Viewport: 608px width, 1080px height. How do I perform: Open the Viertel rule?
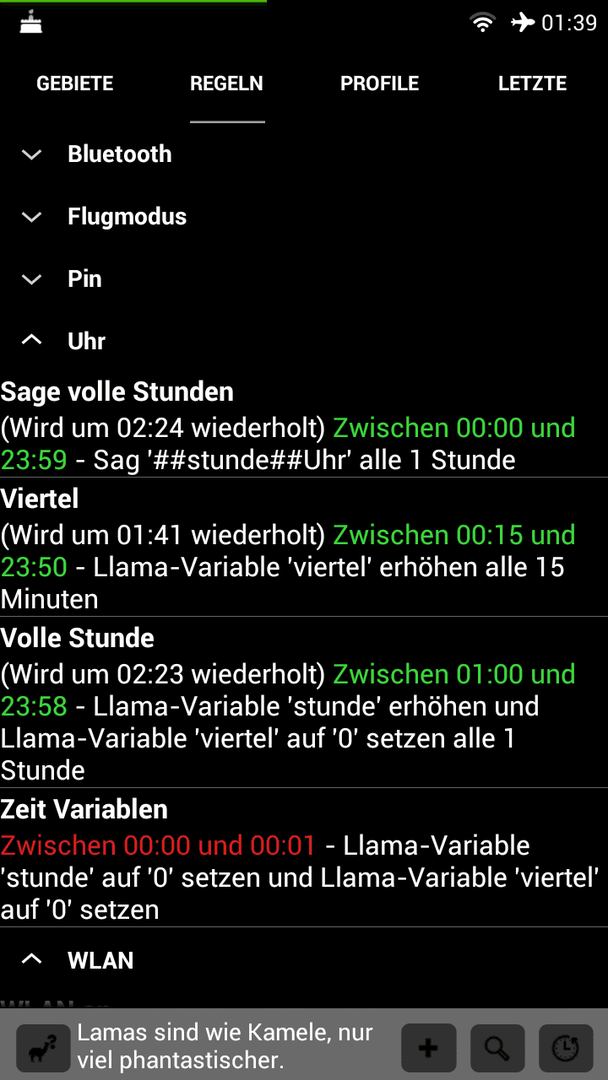click(304, 547)
